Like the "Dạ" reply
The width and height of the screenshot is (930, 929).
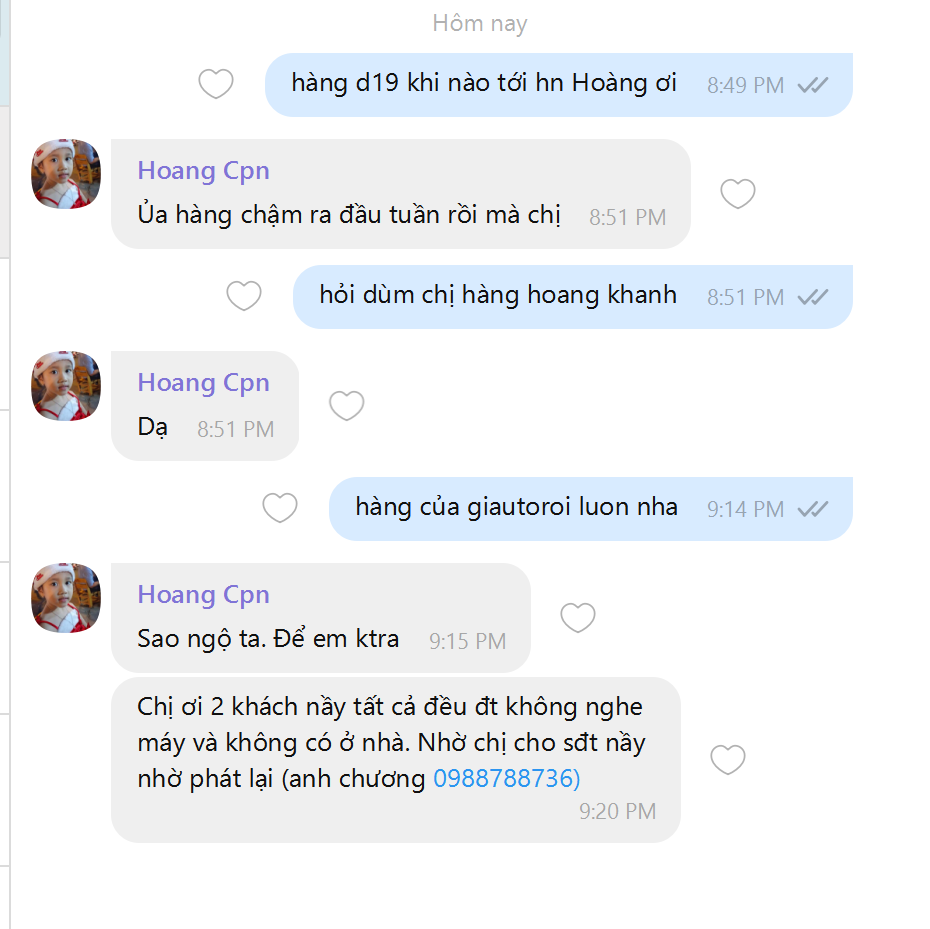point(347,406)
